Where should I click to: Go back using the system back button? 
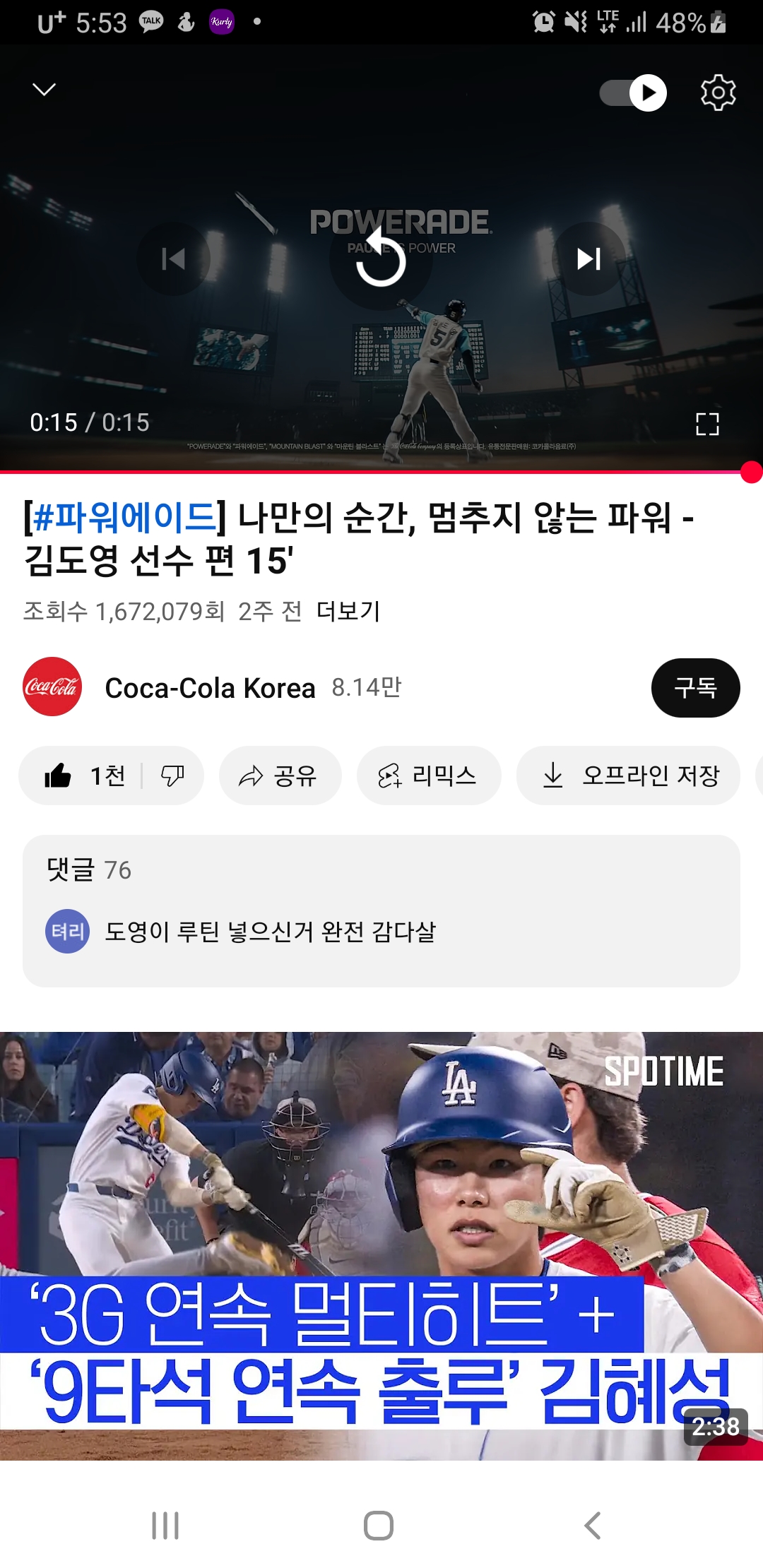pyautogui.click(x=592, y=1526)
